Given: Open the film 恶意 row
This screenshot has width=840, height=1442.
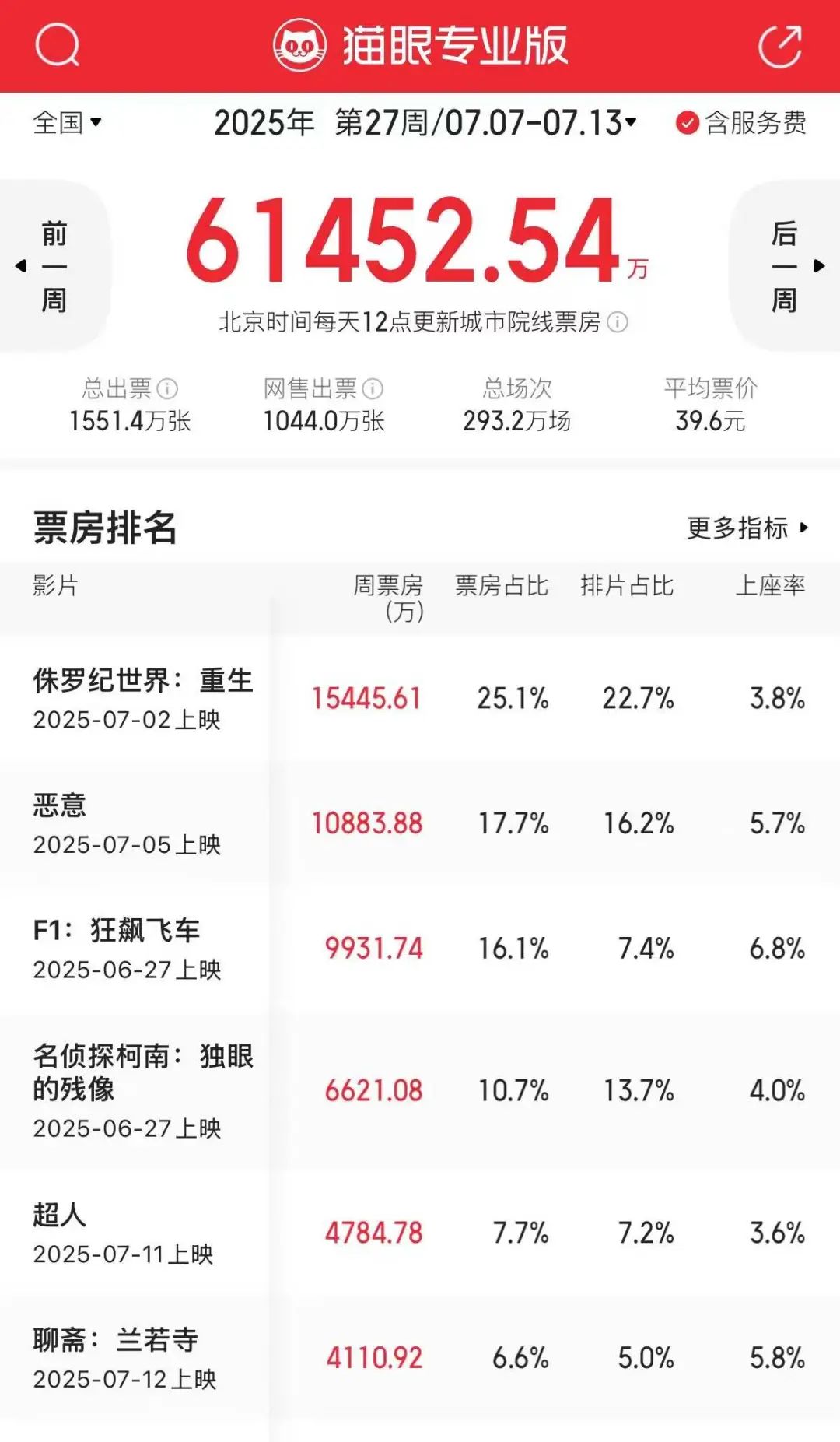Looking at the screenshot, I should pos(420,823).
